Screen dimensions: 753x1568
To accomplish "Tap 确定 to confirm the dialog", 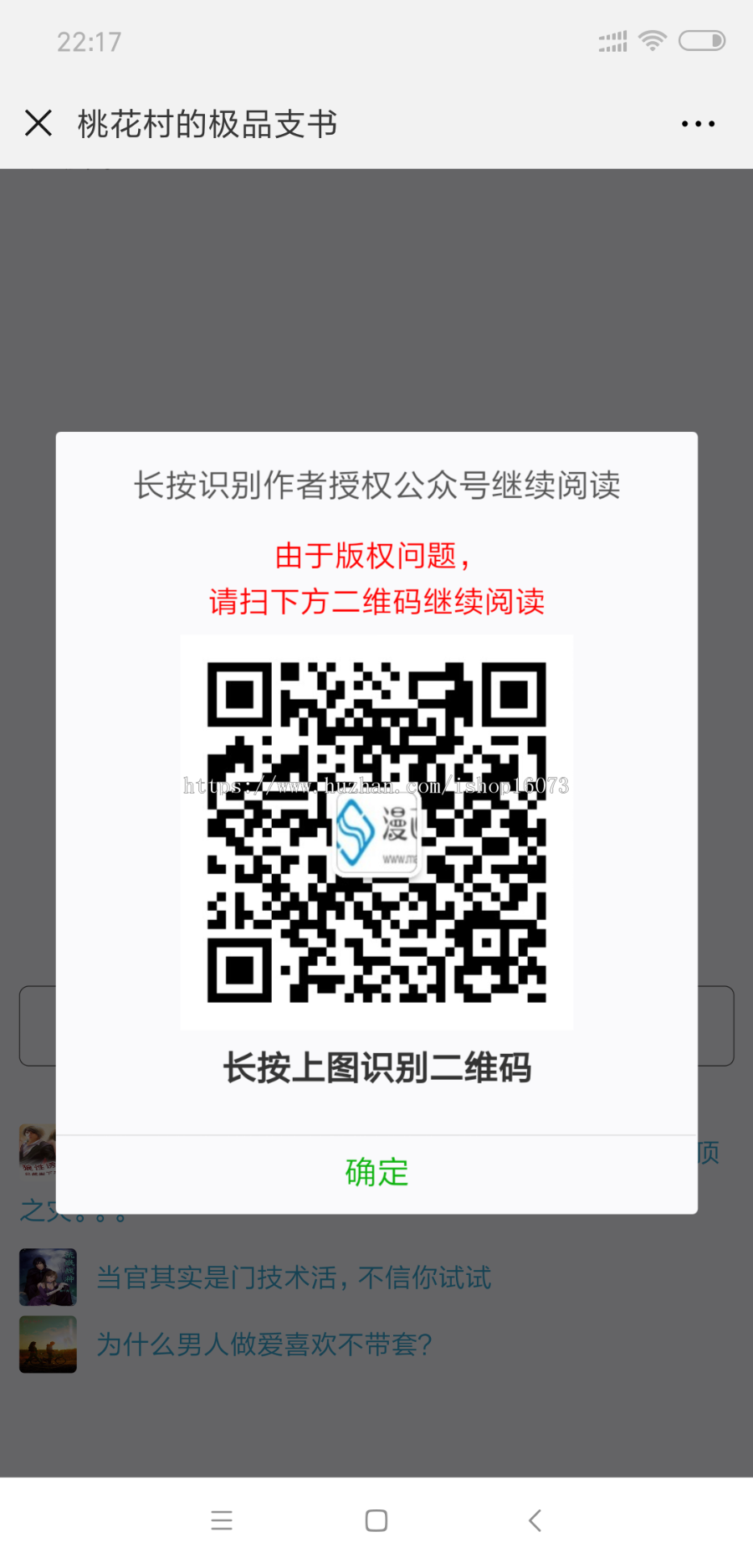I will [376, 1173].
